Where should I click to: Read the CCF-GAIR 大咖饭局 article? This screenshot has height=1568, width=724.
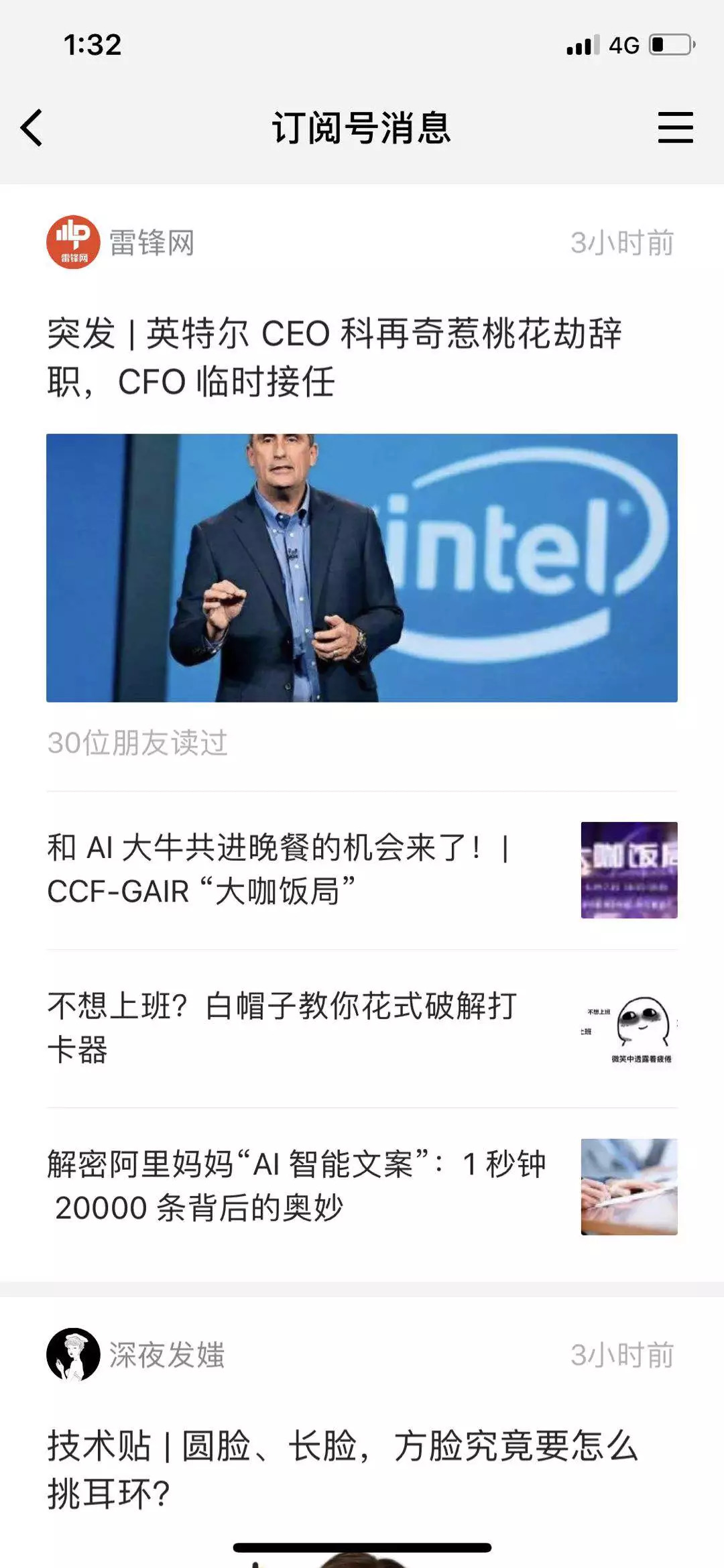coord(295,869)
